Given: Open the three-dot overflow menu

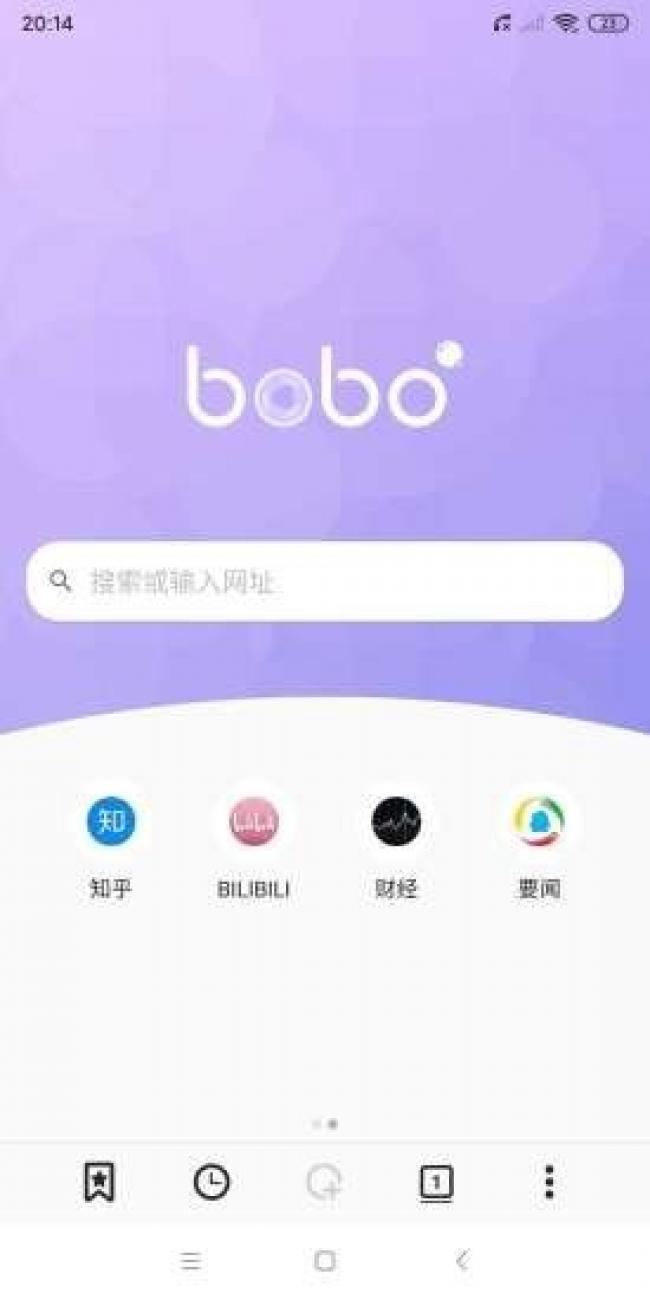Looking at the screenshot, I should coord(548,1183).
